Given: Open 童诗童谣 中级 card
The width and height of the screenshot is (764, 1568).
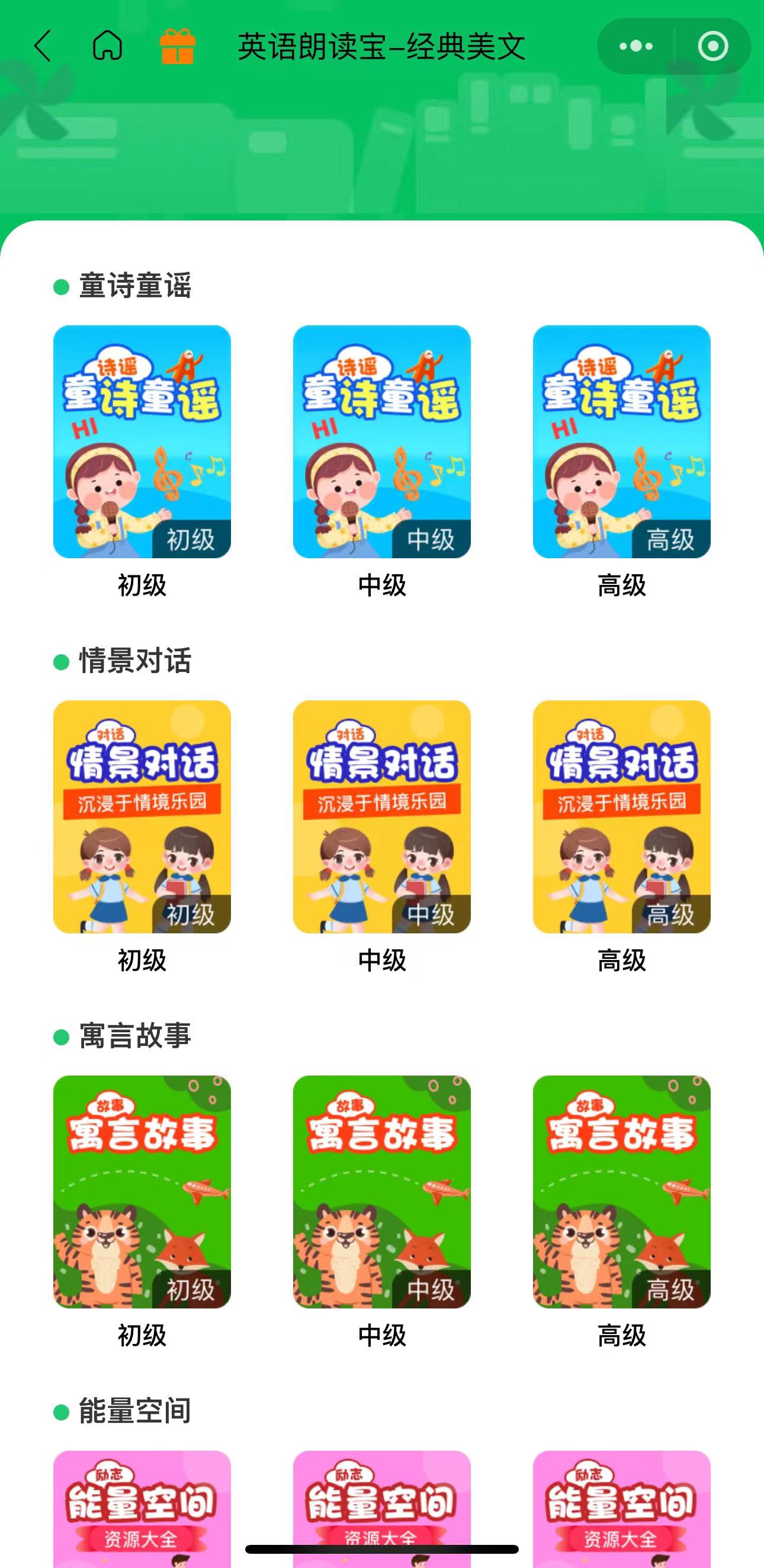Looking at the screenshot, I should click(381, 441).
